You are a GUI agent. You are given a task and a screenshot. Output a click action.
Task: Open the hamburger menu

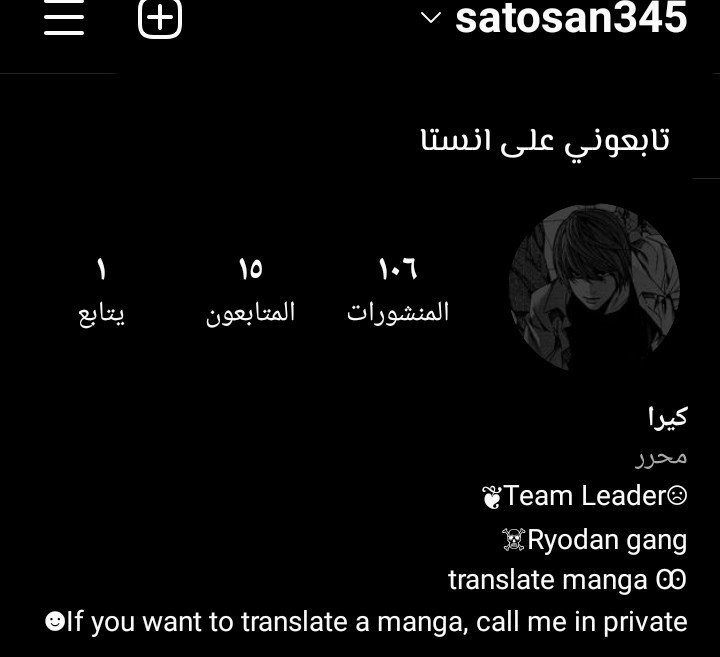tap(63, 18)
